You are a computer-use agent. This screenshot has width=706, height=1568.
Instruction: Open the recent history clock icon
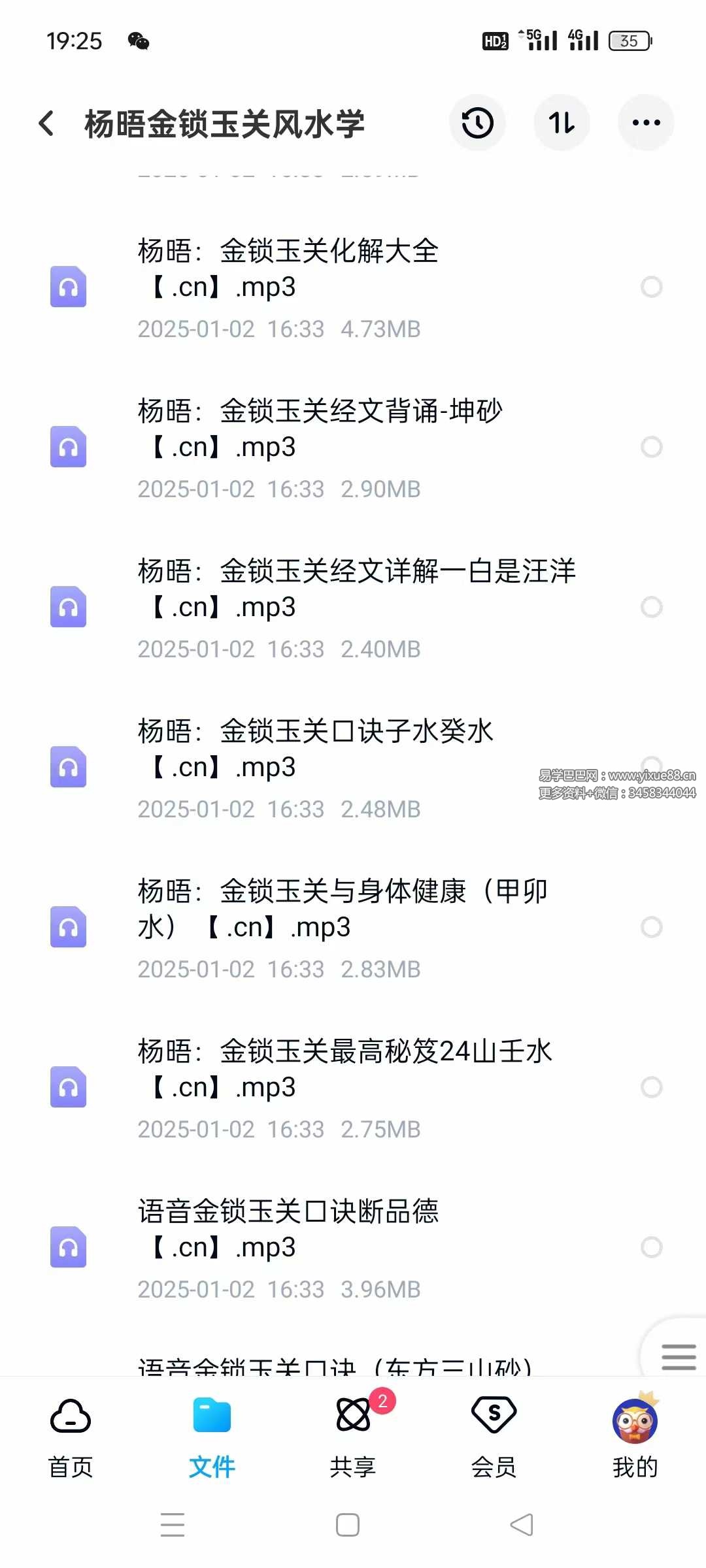(477, 123)
